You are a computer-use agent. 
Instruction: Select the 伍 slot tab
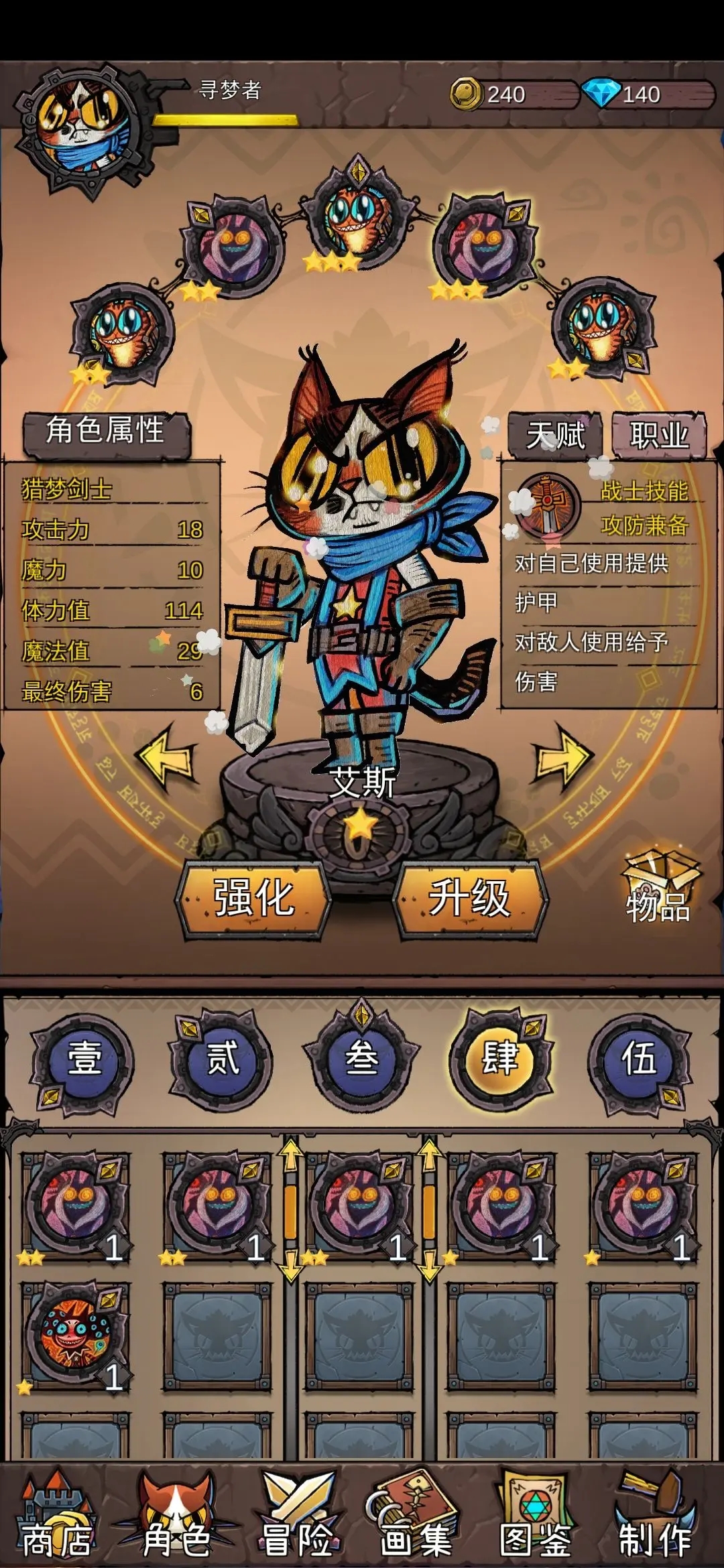click(x=640, y=1061)
